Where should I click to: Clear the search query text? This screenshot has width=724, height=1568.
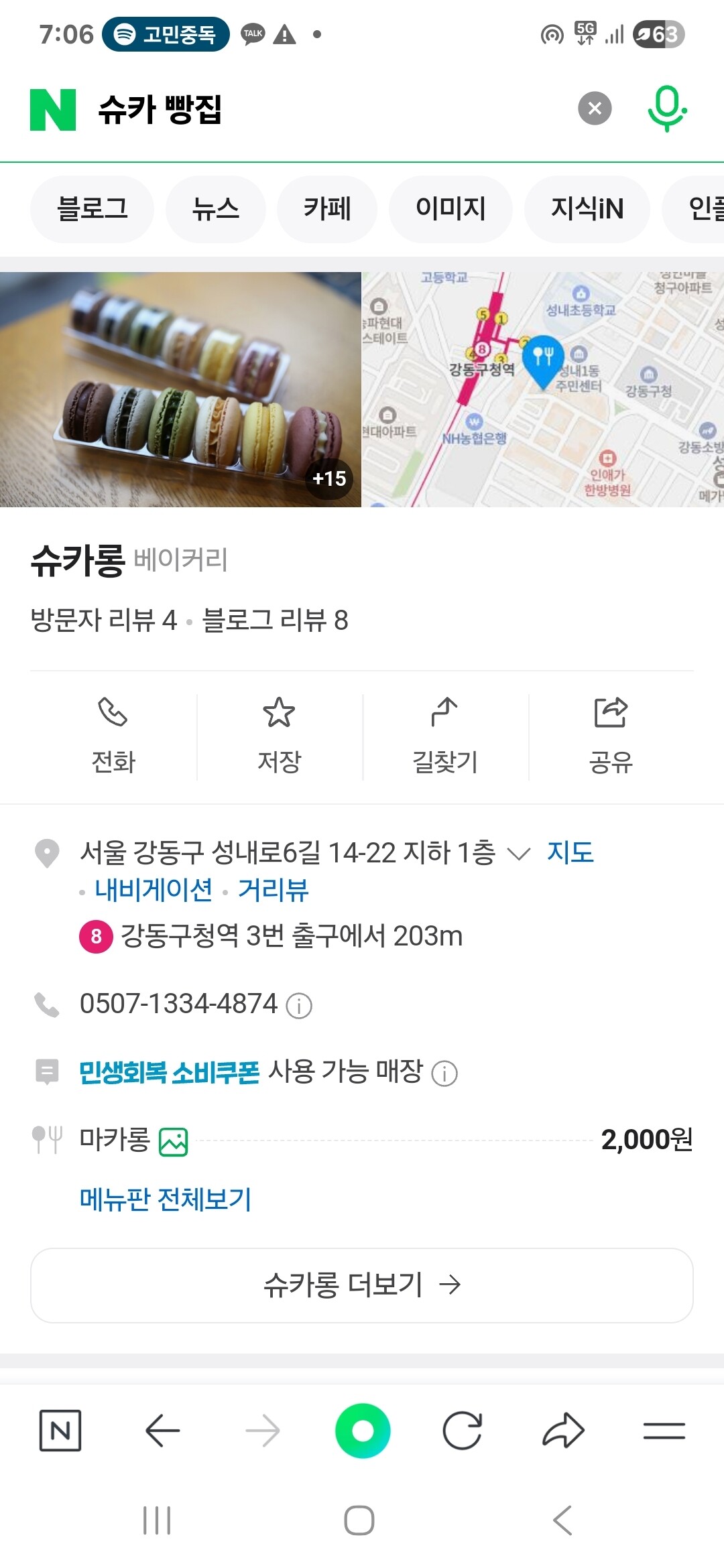[x=595, y=109]
